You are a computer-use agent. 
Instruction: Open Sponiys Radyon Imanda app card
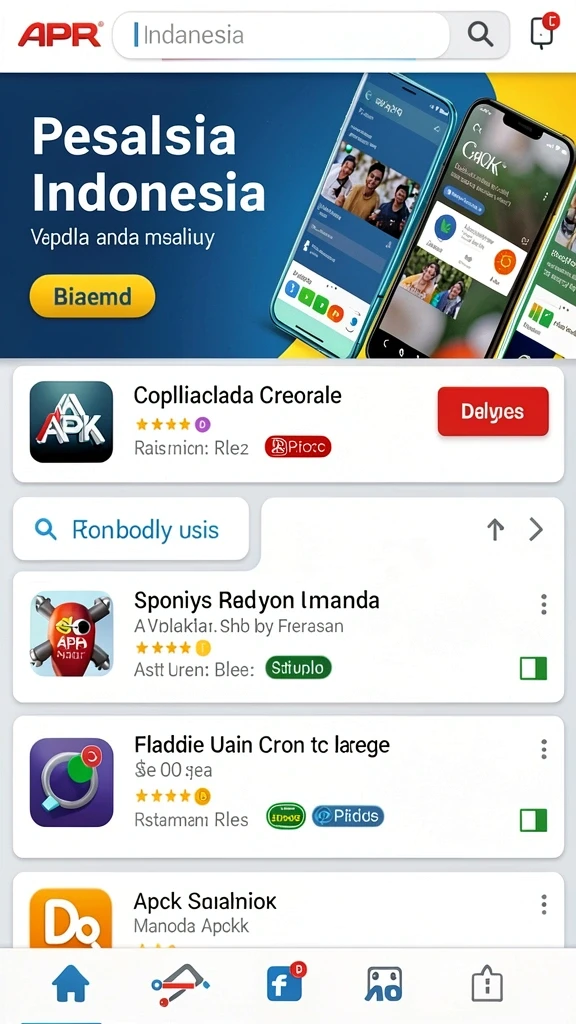(288, 637)
